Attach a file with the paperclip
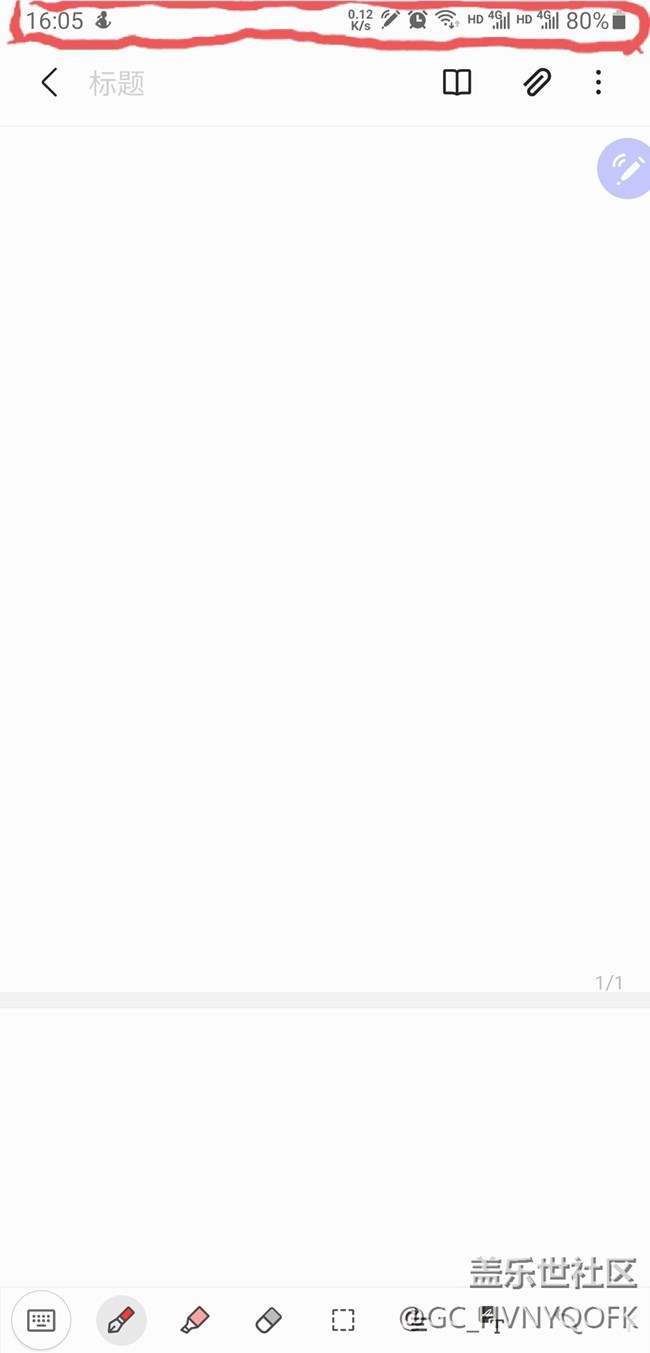The width and height of the screenshot is (650, 1353). (x=537, y=83)
